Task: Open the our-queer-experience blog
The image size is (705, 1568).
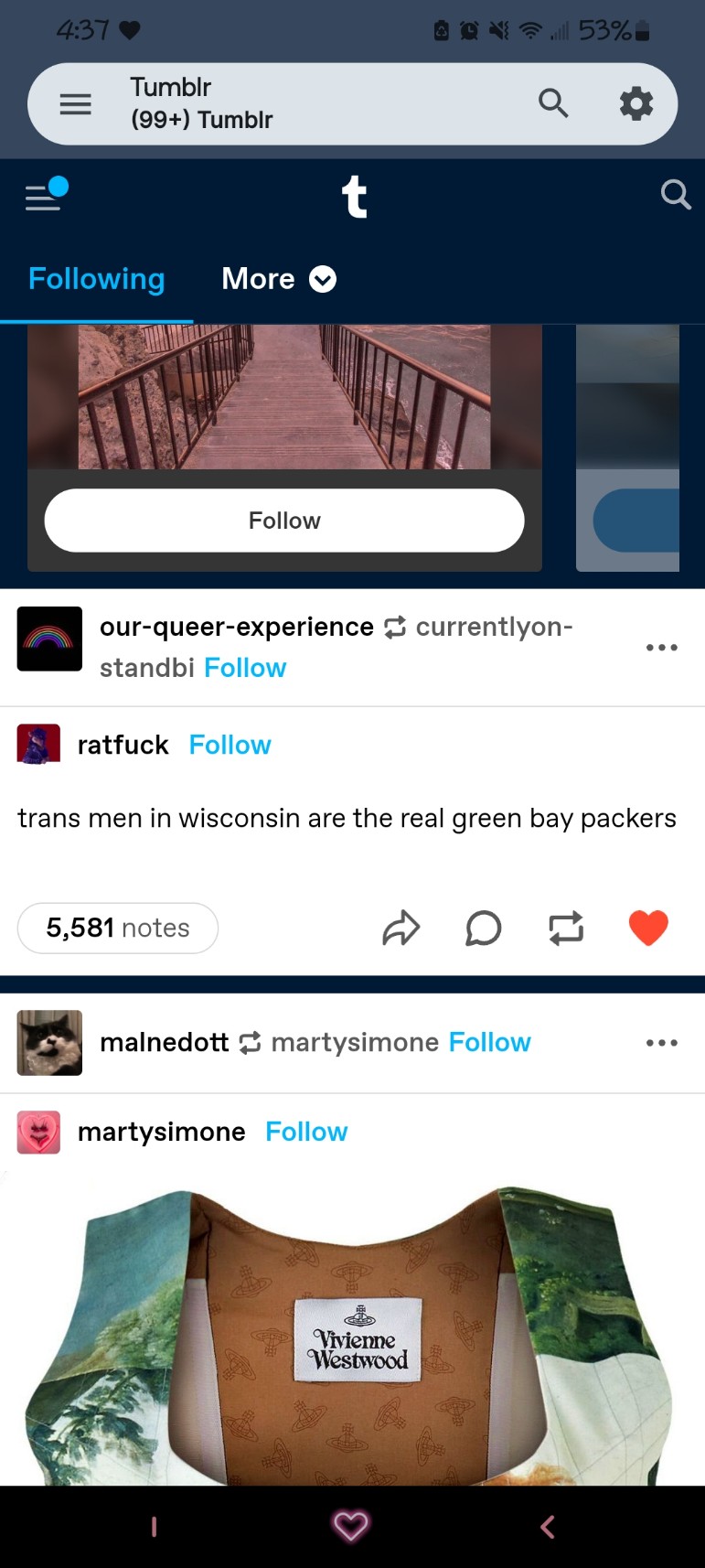Action: click(236, 627)
